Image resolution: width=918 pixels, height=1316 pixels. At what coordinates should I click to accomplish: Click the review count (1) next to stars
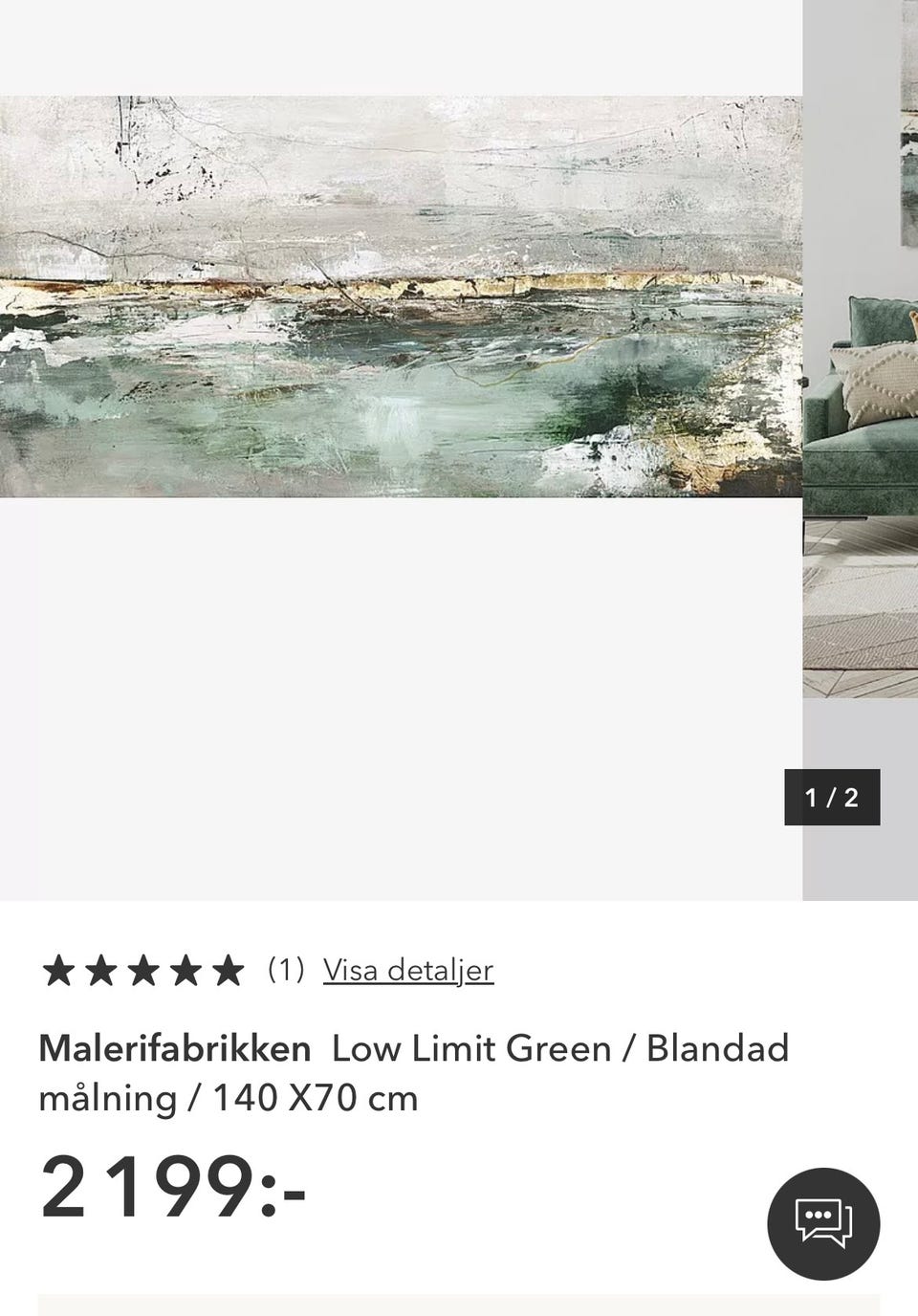[285, 970]
